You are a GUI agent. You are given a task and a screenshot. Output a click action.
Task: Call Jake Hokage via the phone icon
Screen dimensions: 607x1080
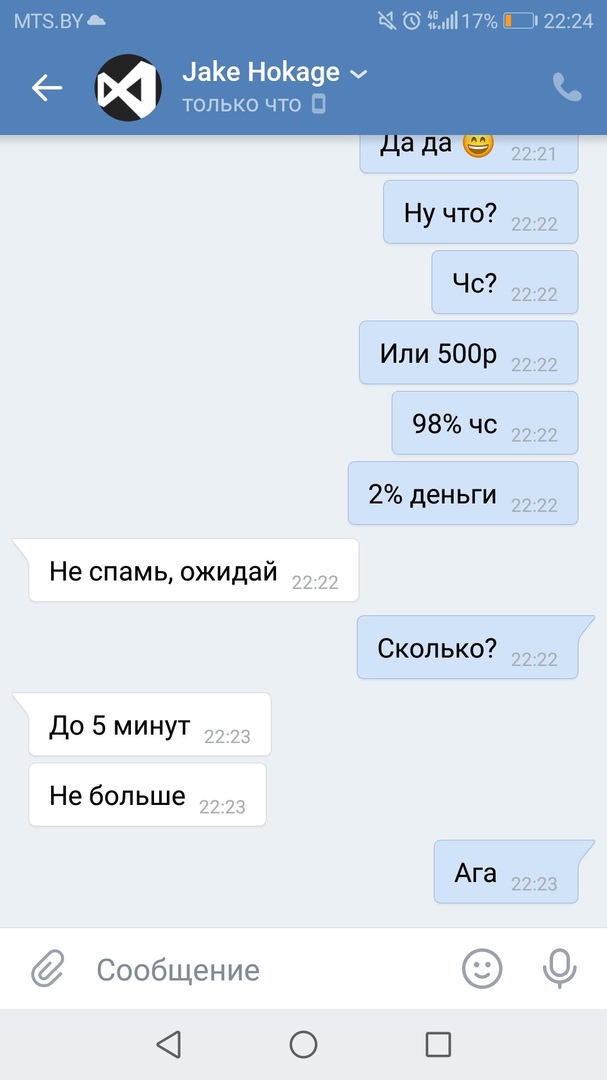click(x=567, y=88)
